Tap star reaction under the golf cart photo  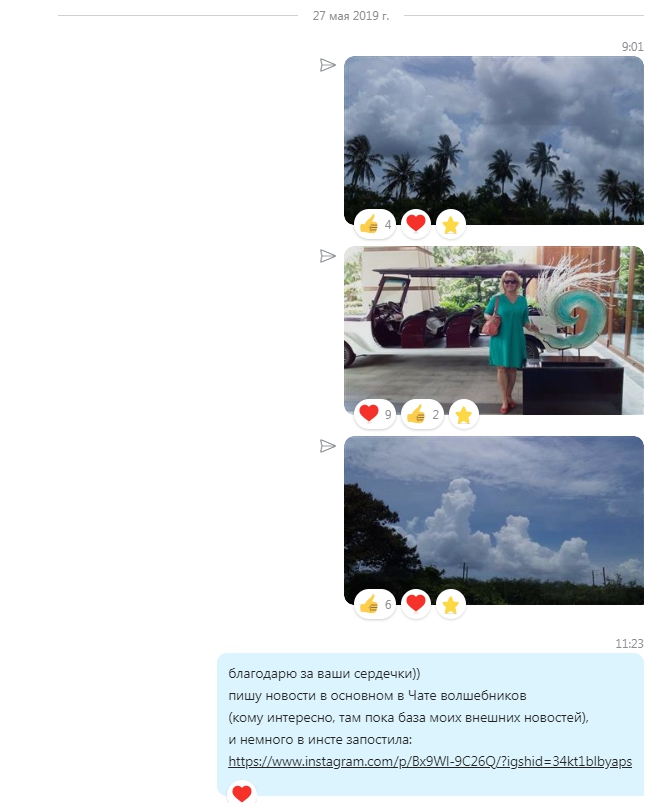463,414
